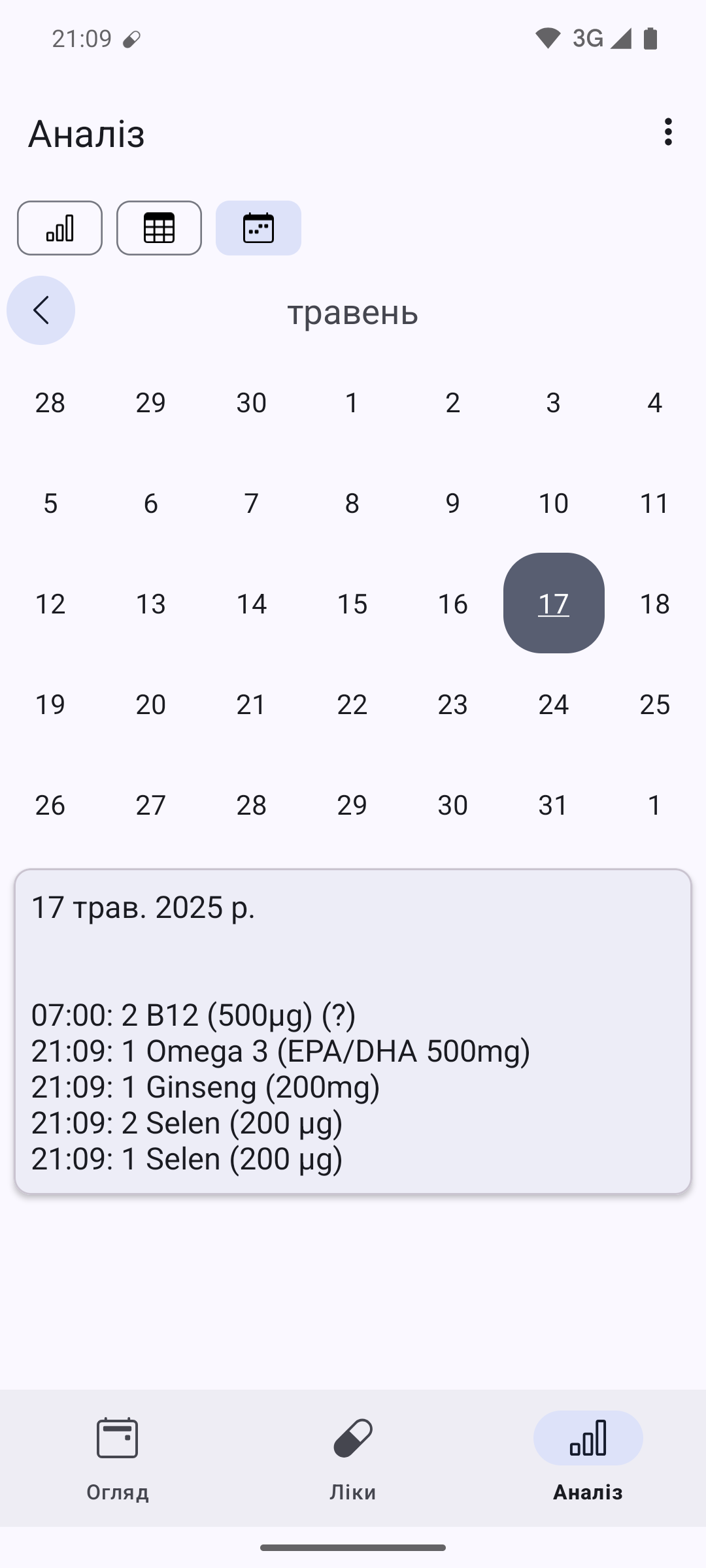The height and width of the screenshot is (1568, 706).
Task: Select May 10 in the calendar
Action: (553, 503)
